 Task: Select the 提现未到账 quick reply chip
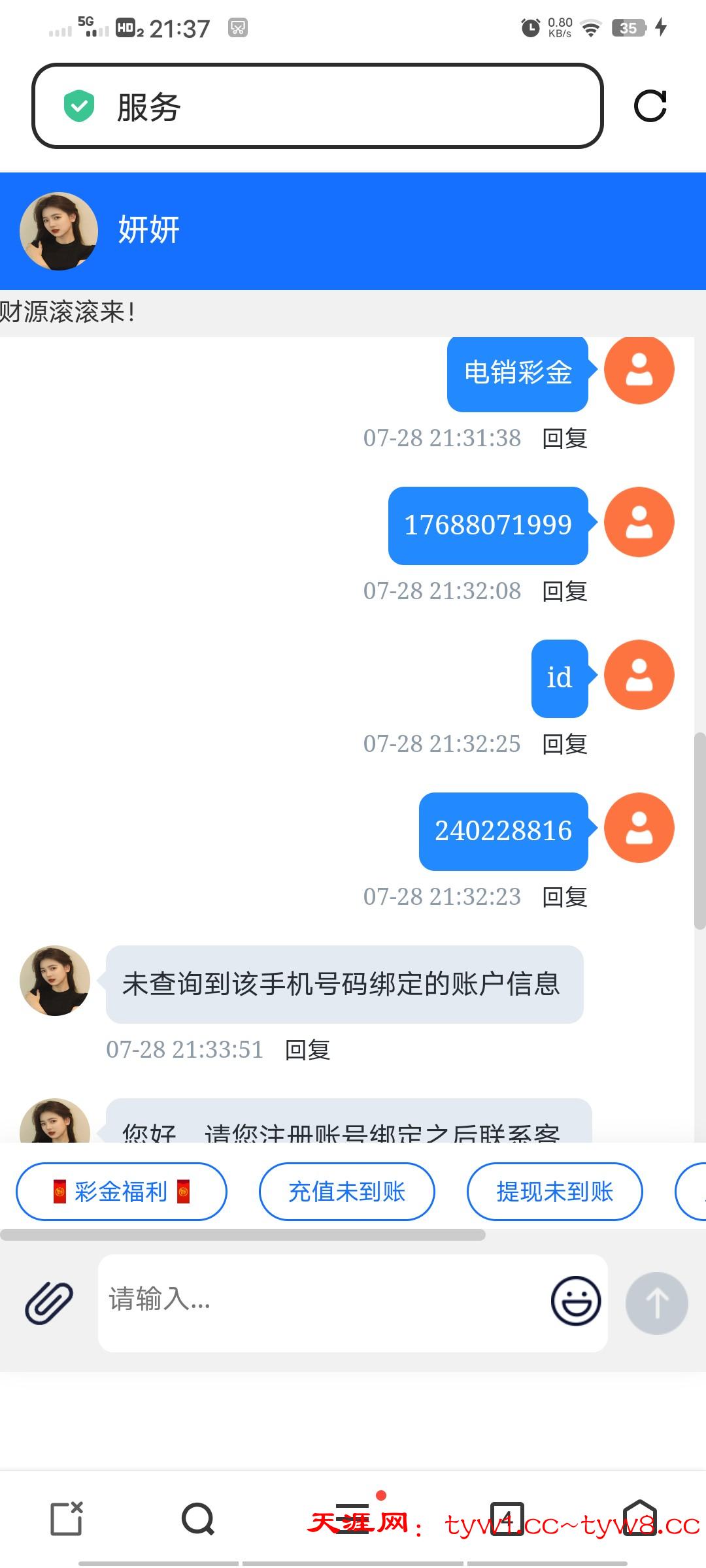point(554,1191)
